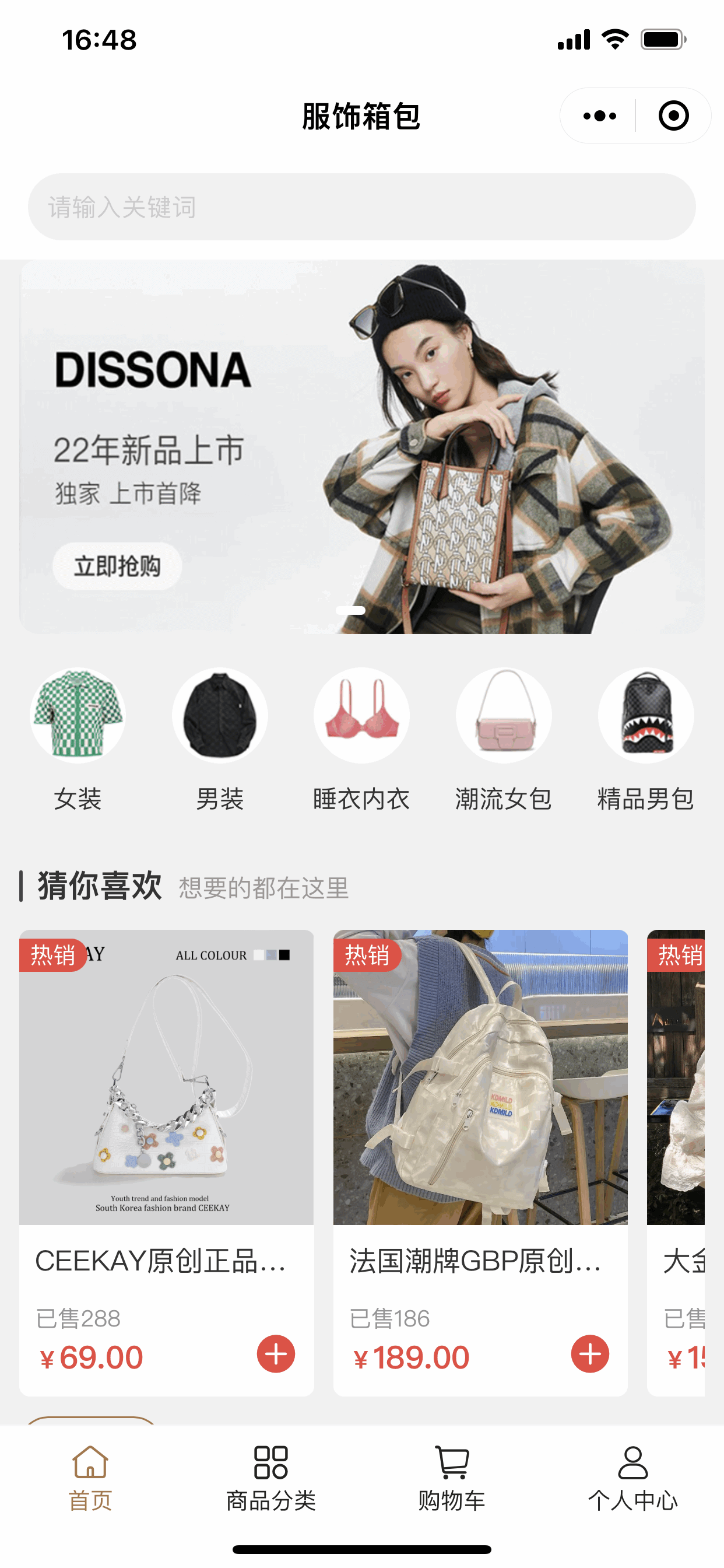
Task: Open the mini program more options menu
Action: pyautogui.click(x=599, y=116)
